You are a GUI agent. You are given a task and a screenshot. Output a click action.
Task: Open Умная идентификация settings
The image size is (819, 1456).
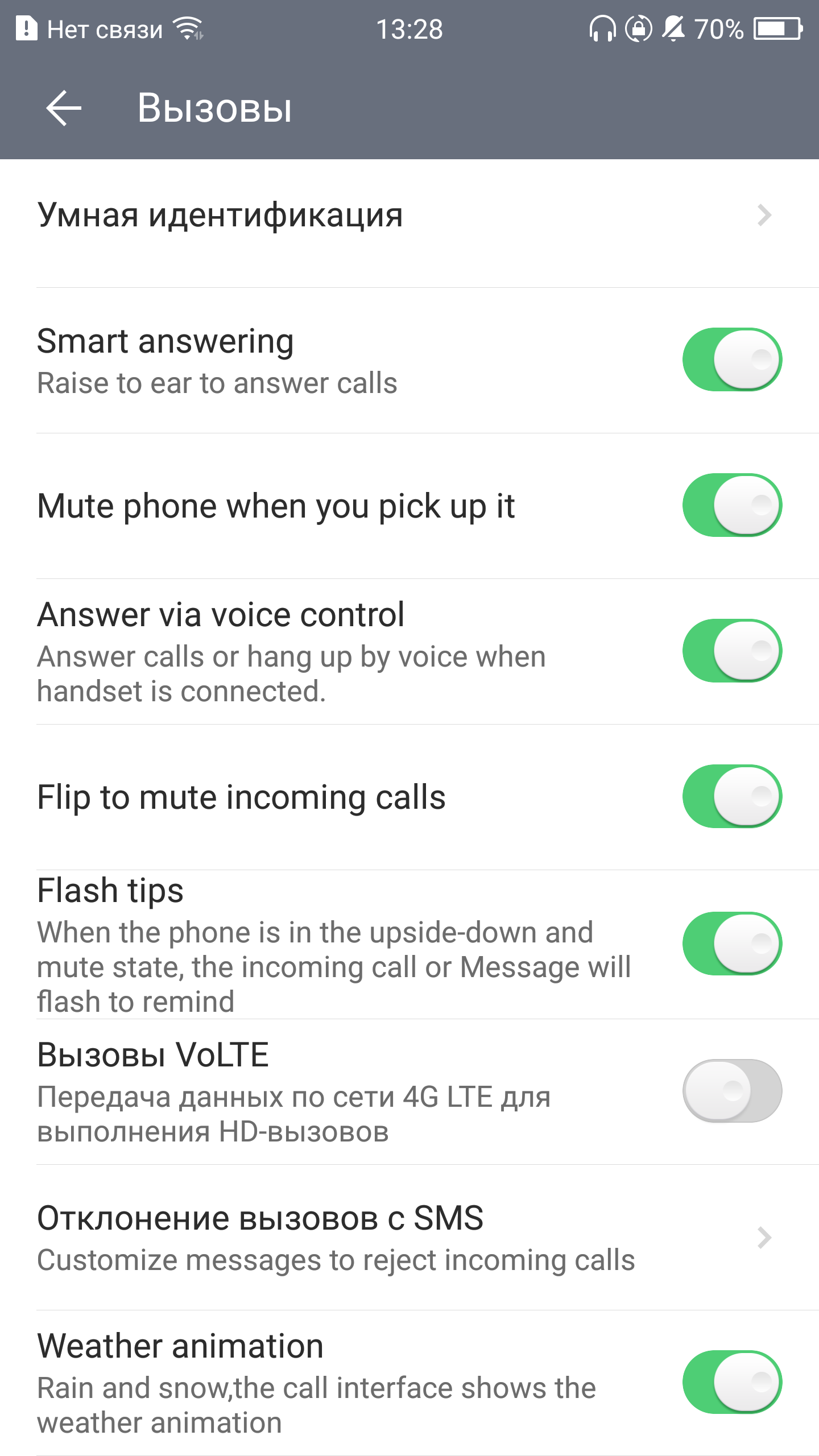pyautogui.click(x=398, y=216)
